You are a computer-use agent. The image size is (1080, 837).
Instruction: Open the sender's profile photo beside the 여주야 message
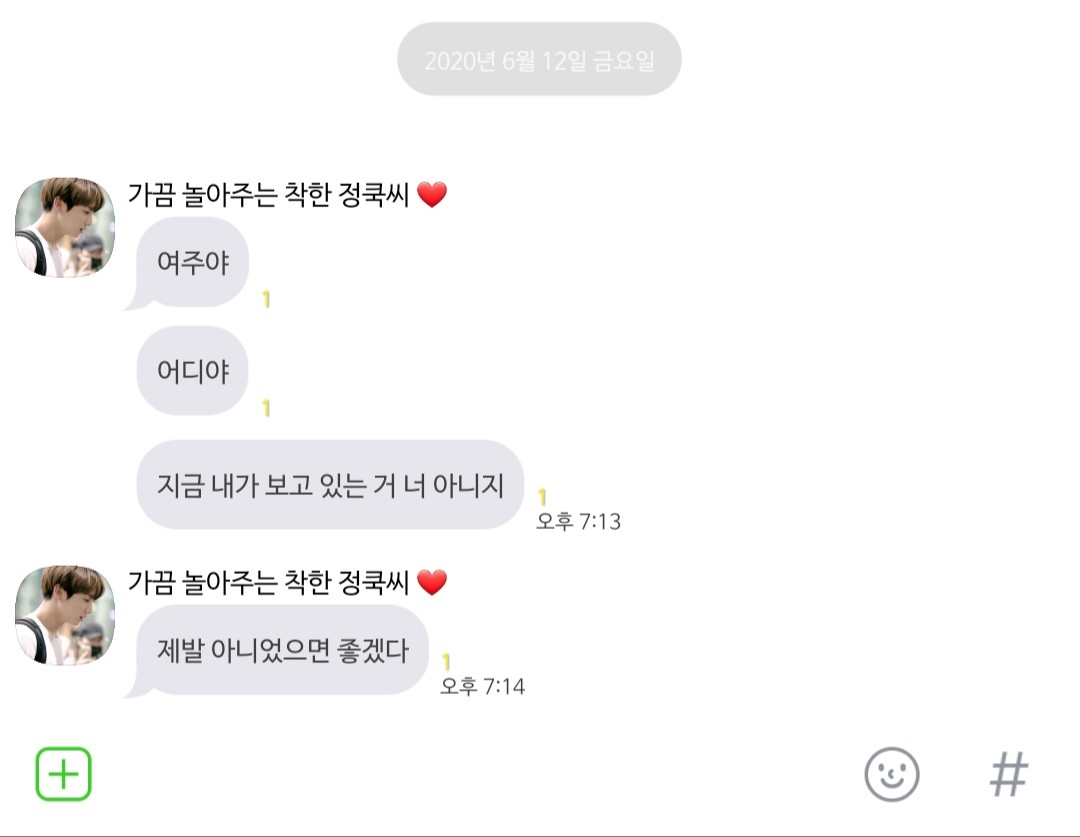[x=65, y=227]
